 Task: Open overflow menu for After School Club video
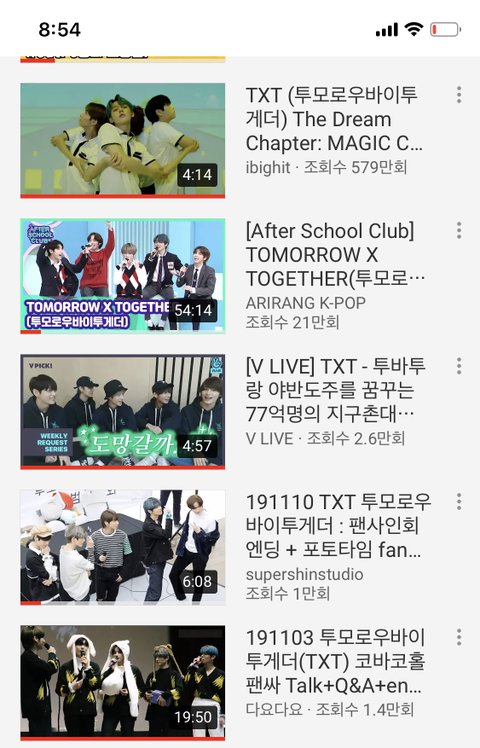pos(459,230)
